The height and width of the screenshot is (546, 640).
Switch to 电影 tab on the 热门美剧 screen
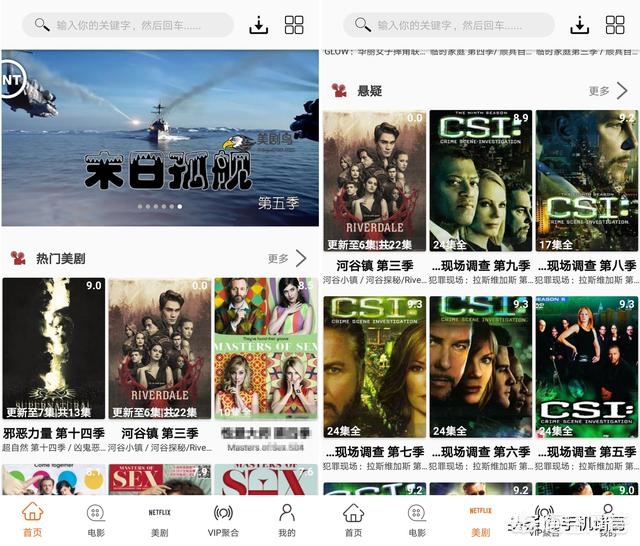click(96, 520)
